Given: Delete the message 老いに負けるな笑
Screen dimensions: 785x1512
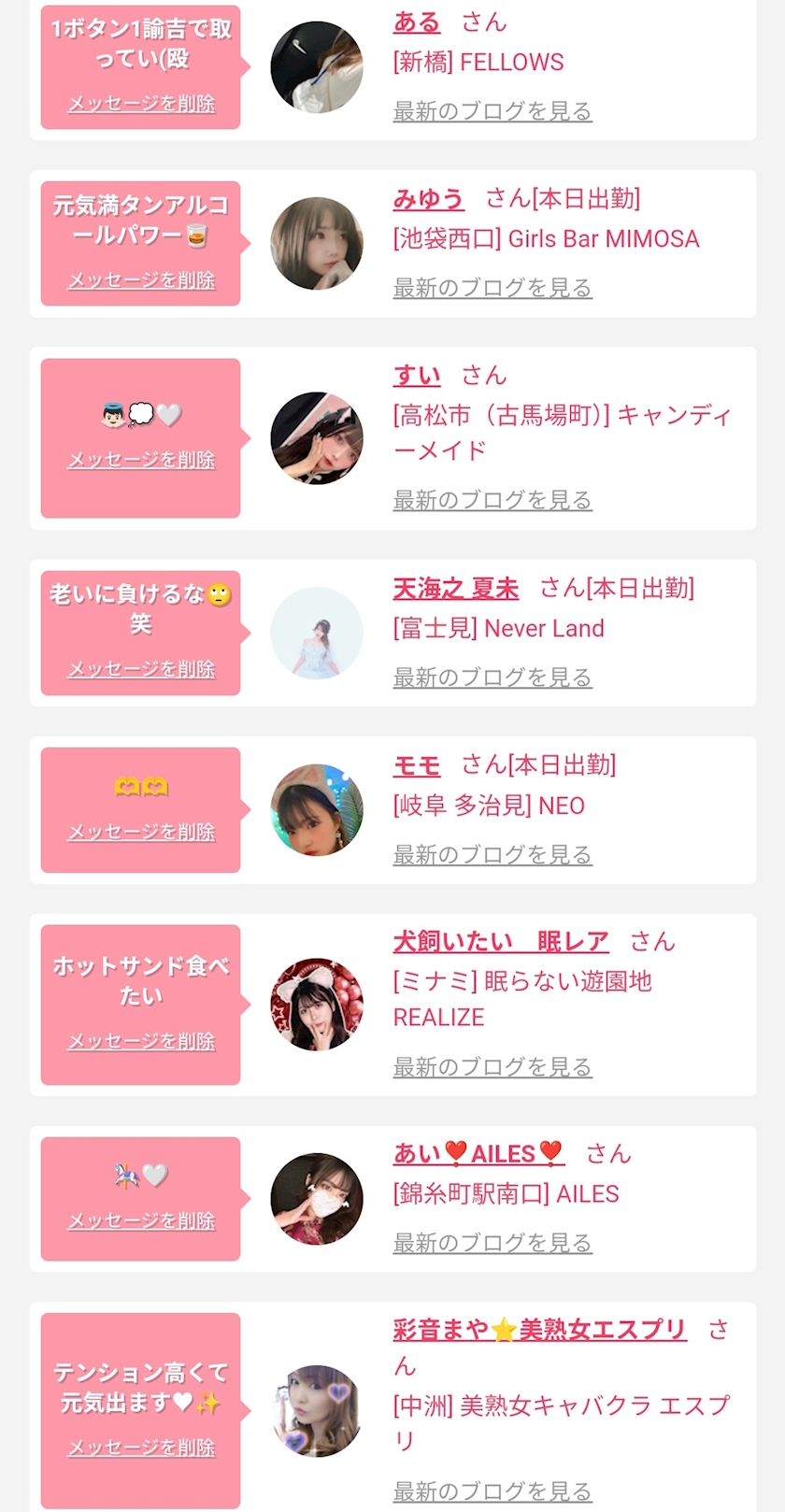Looking at the screenshot, I should pyautogui.click(x=141, y=669).
